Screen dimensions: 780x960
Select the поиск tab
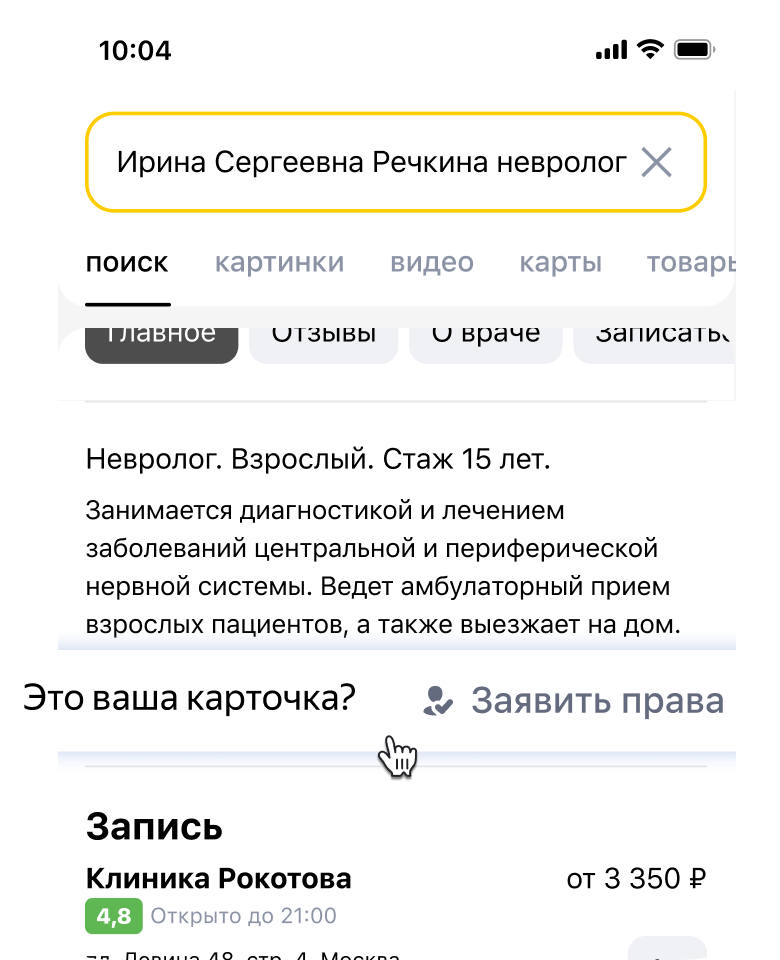tap(127, 263)
